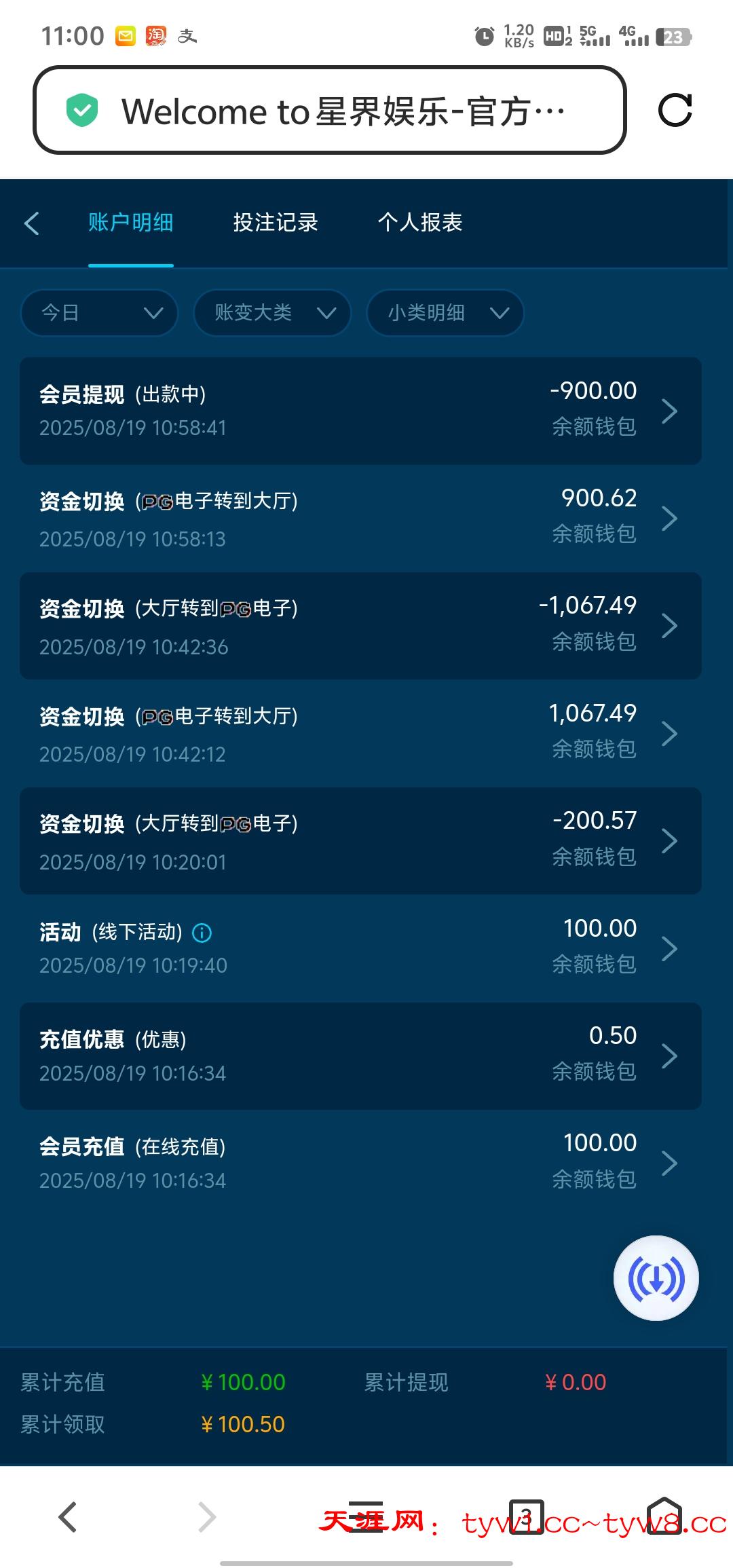
Task: Open the 账变大类 filter dropdown
Action: (272, 313)
